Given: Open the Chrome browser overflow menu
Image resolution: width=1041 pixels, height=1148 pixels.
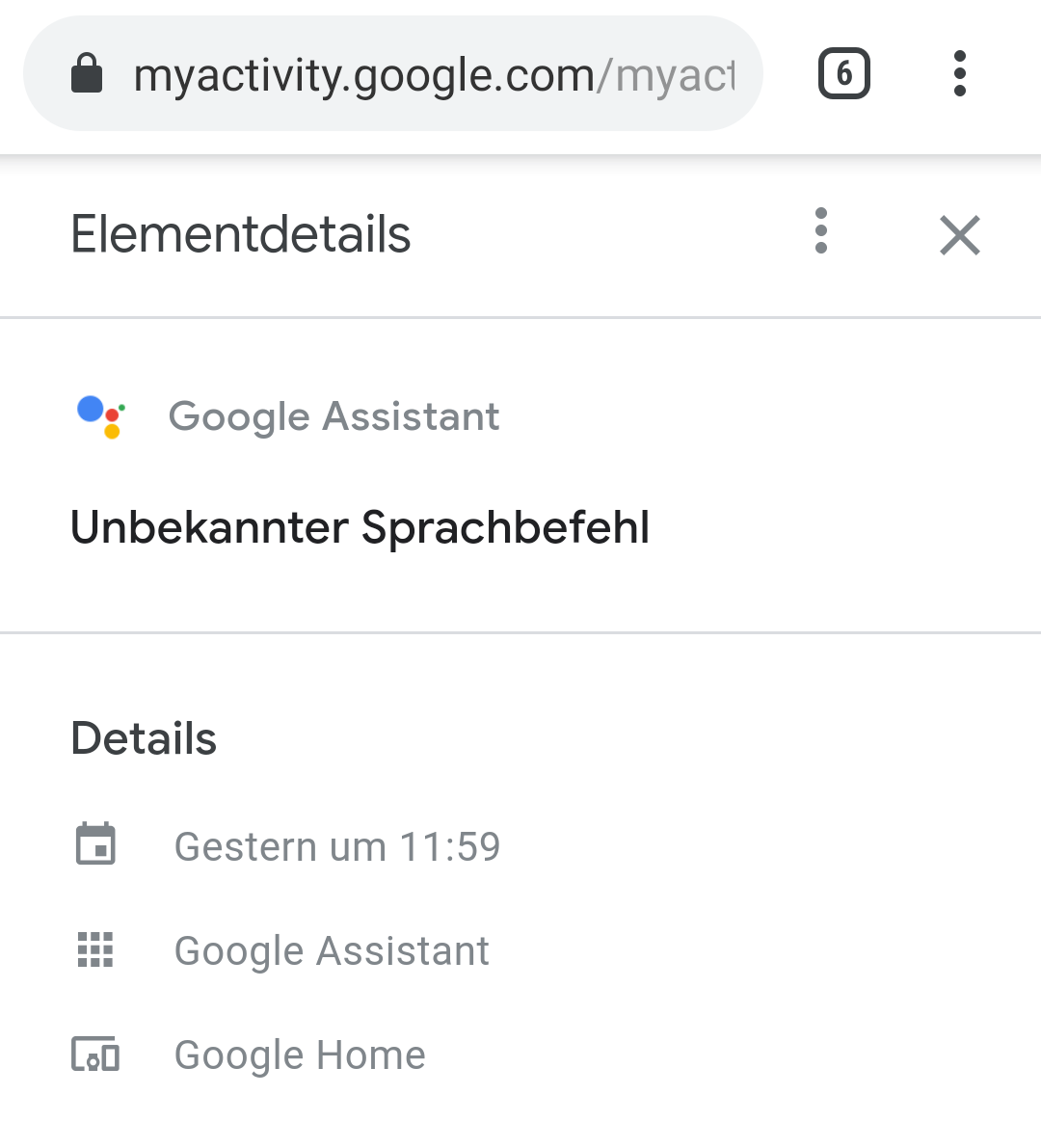Looking at the screenshot, I should click(x=959, y=72).
